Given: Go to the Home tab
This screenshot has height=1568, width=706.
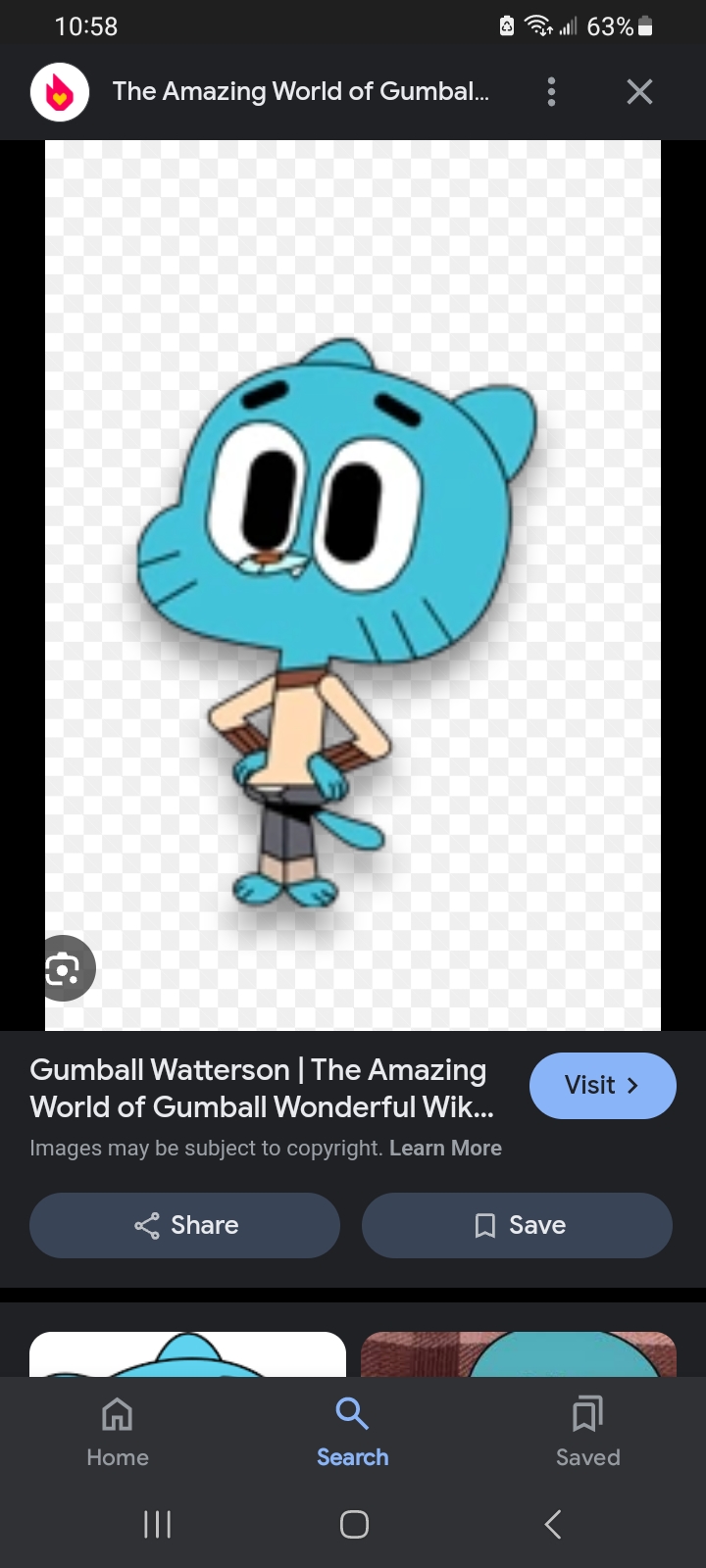Looking at the screenshot, I should (x=118, y=1431).
